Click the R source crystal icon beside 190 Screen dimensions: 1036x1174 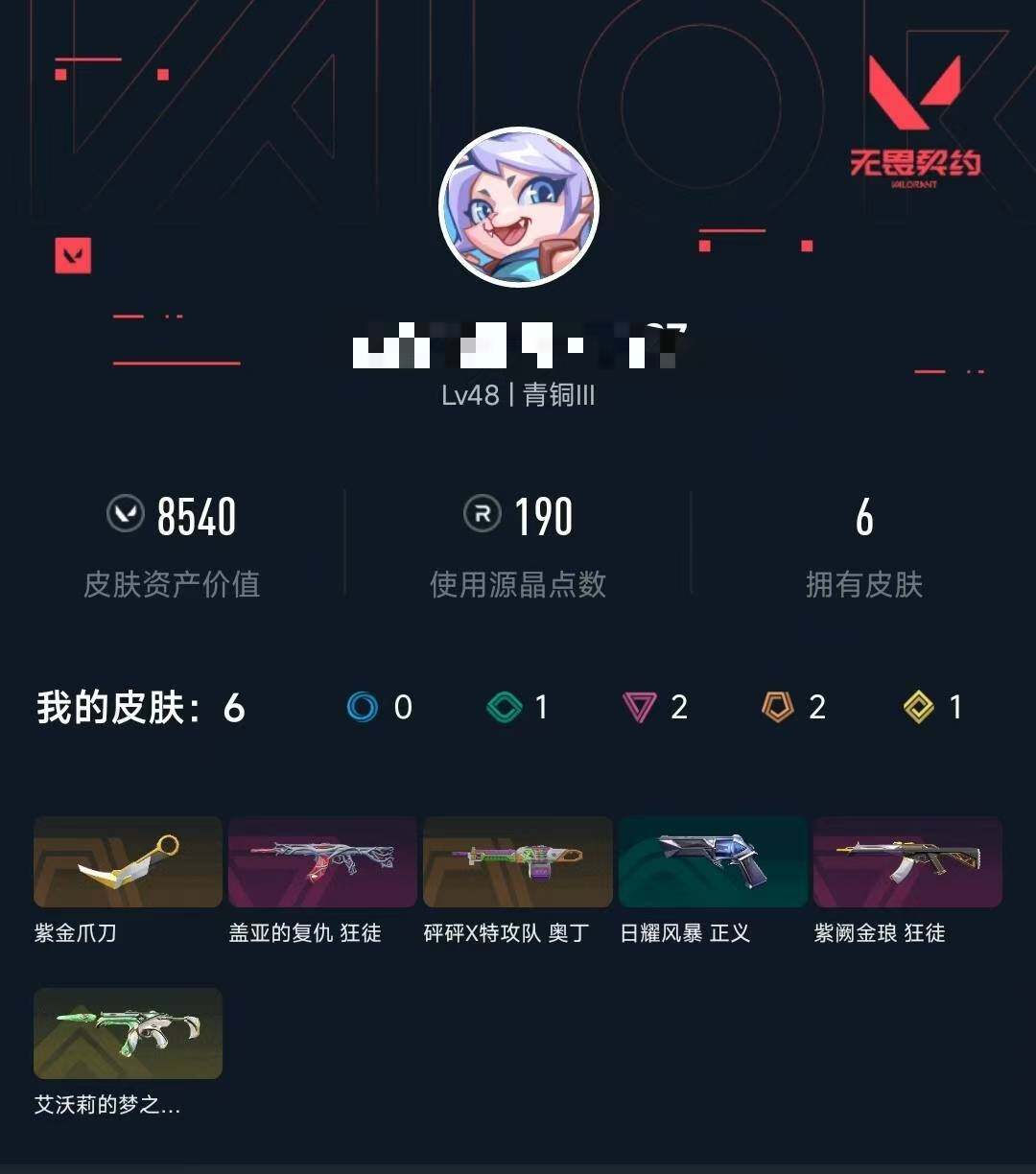pos(480,517)
